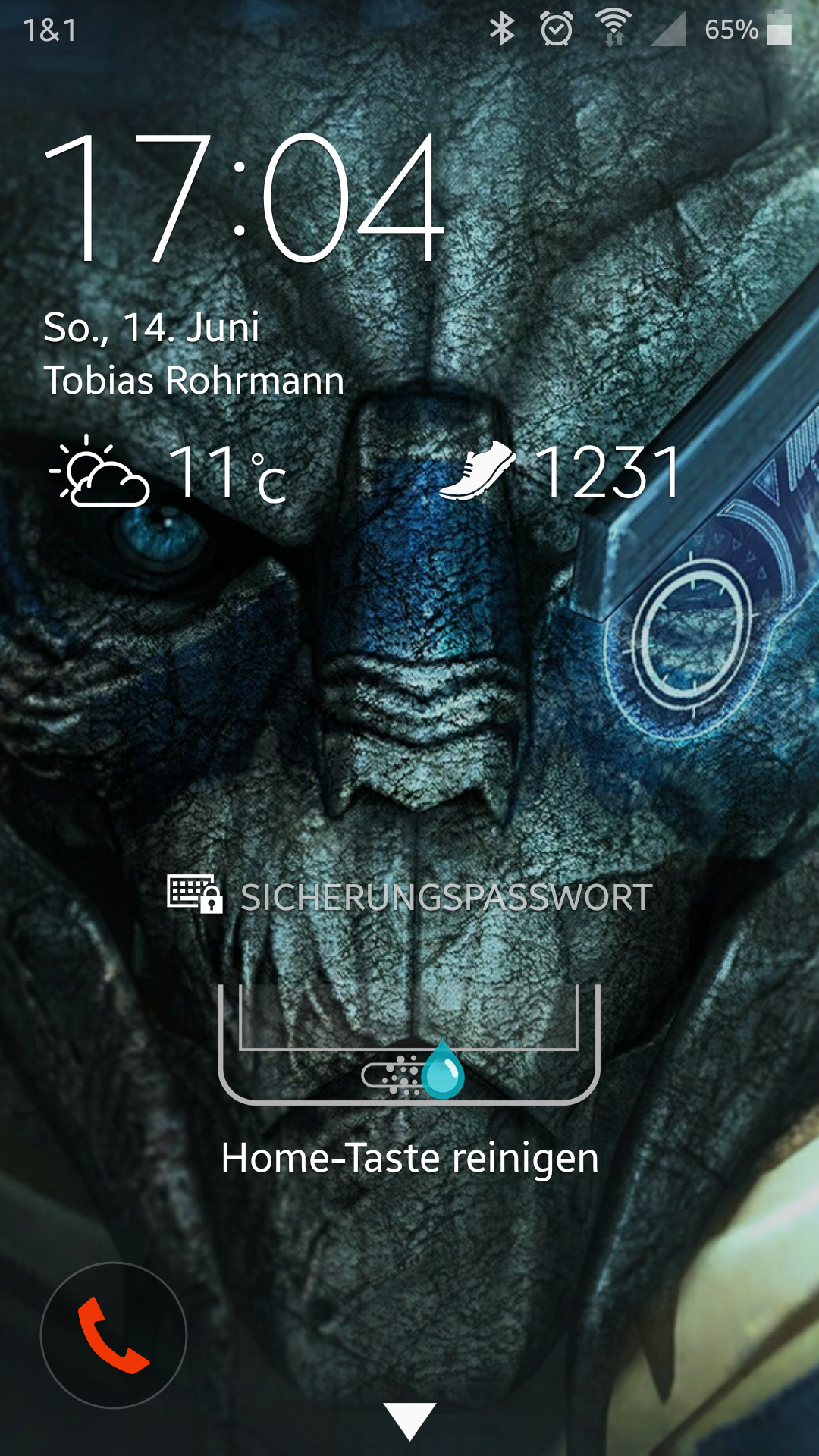Open the weather widget showing 11°C
This screenshot has height=1456, width=819.
[168, 472]
